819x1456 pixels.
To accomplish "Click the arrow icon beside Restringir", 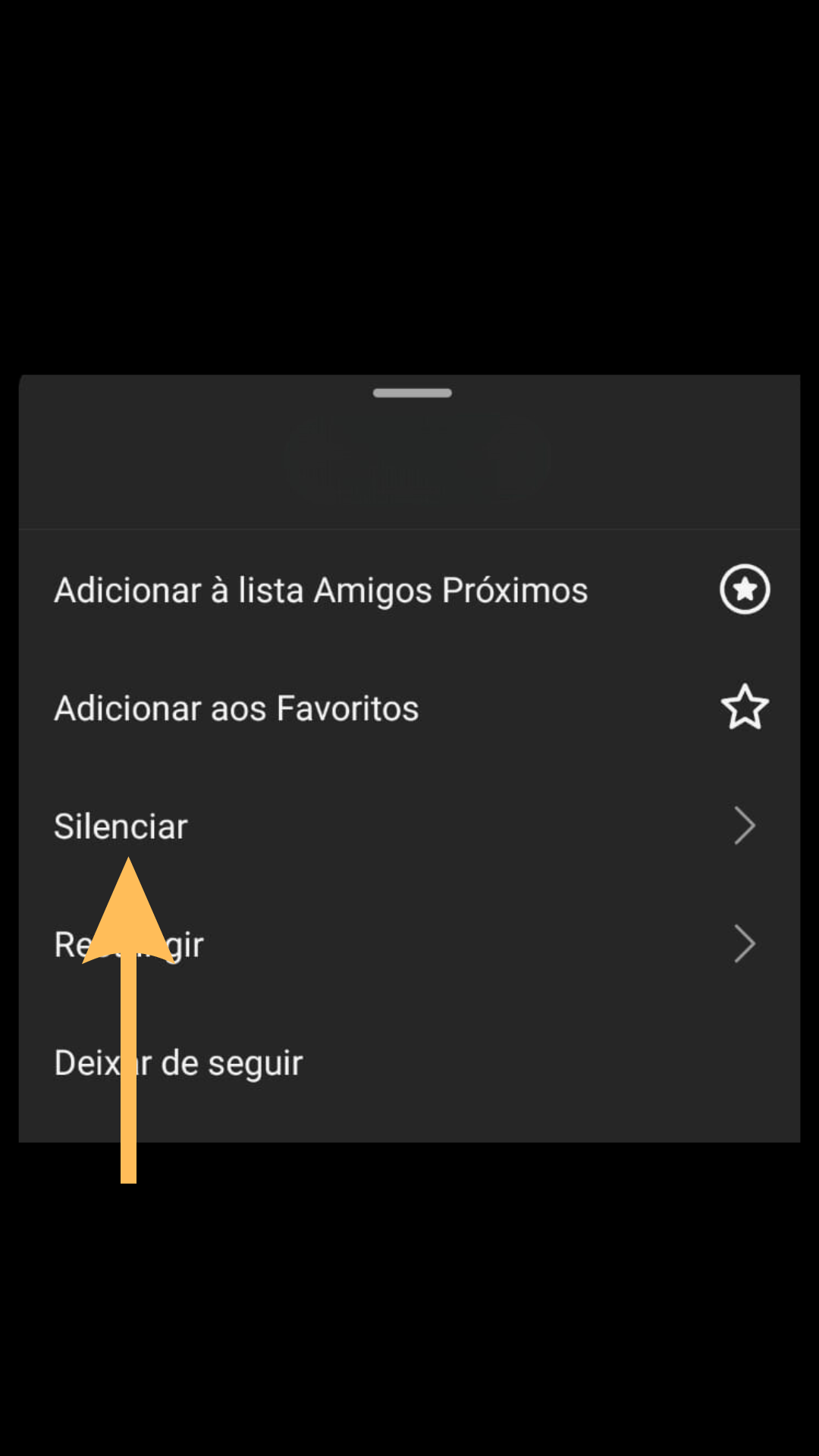I will (744, 944).
